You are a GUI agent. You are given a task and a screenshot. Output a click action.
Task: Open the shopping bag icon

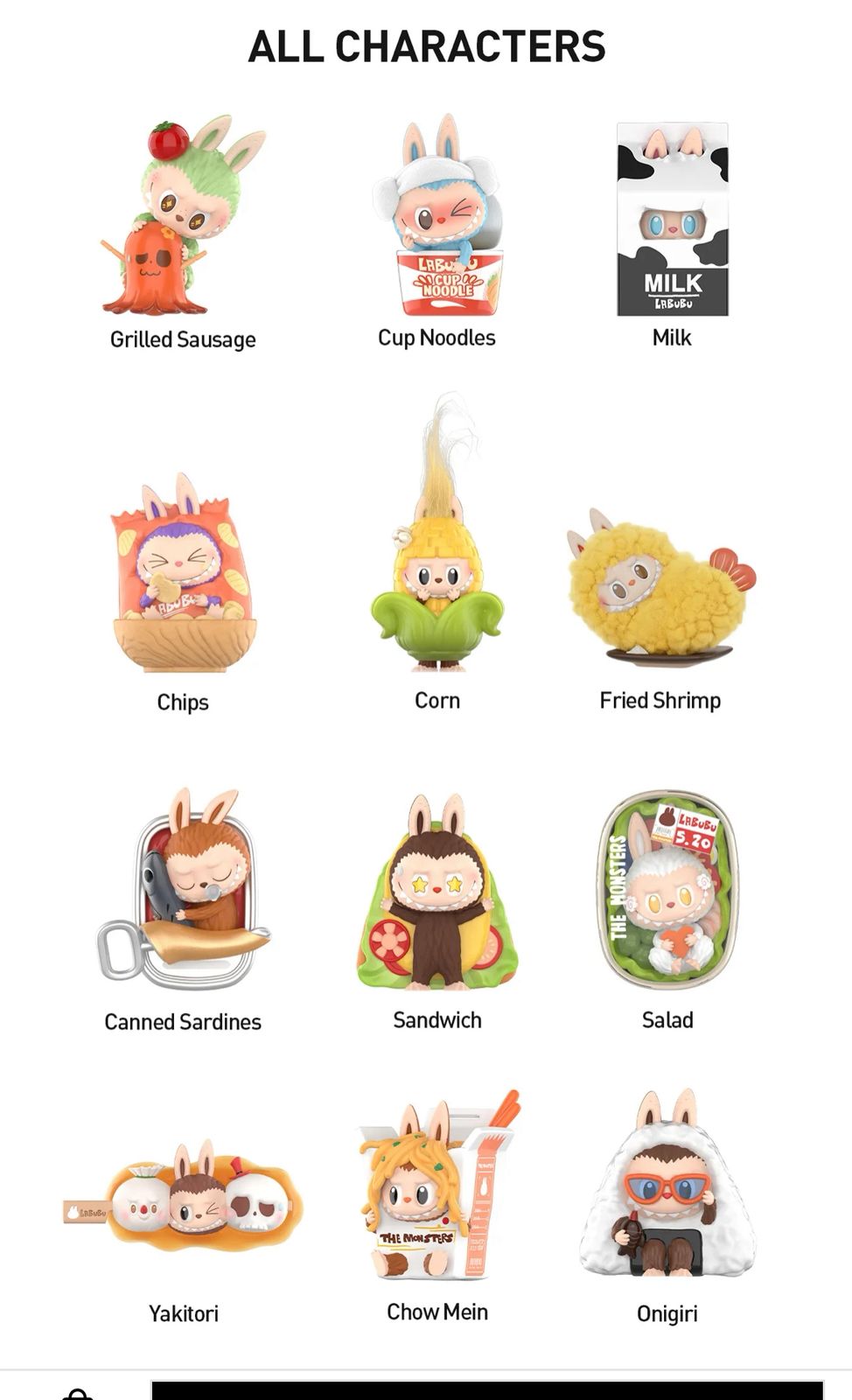point(77,1393)
